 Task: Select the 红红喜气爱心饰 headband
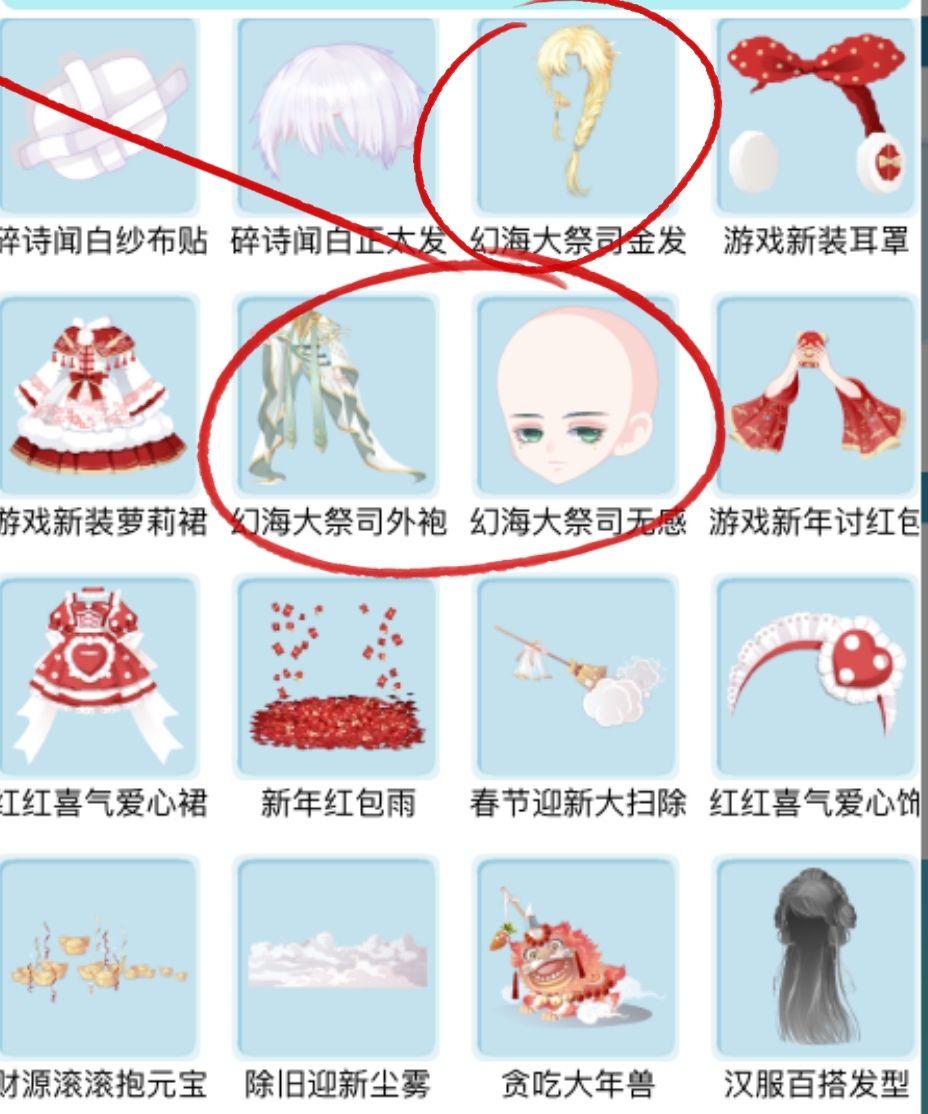816,677
